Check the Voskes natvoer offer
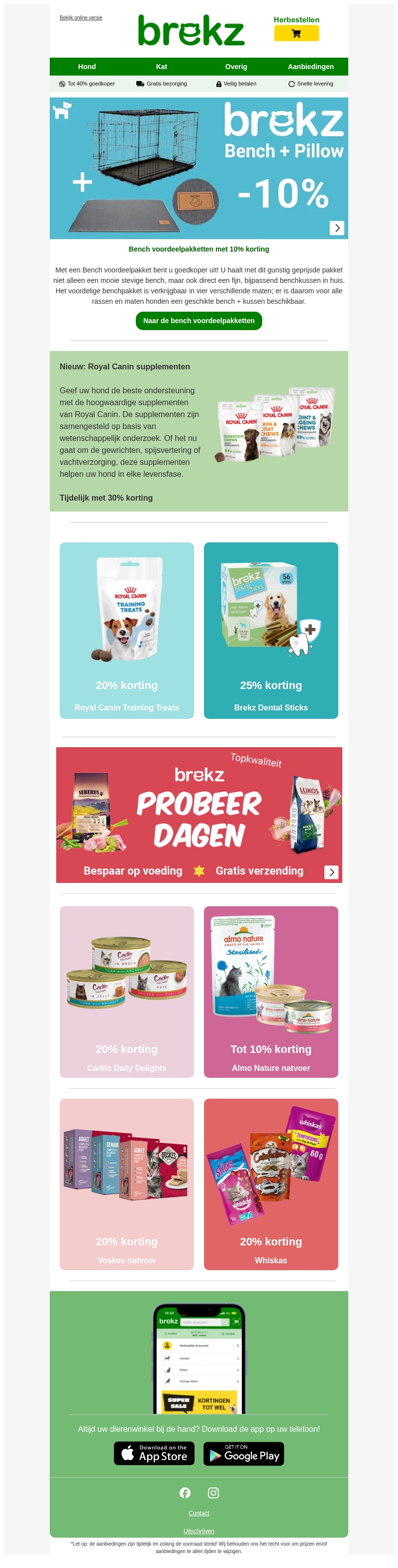This screenshot has width=398, height=1568. click(127, 1184)
